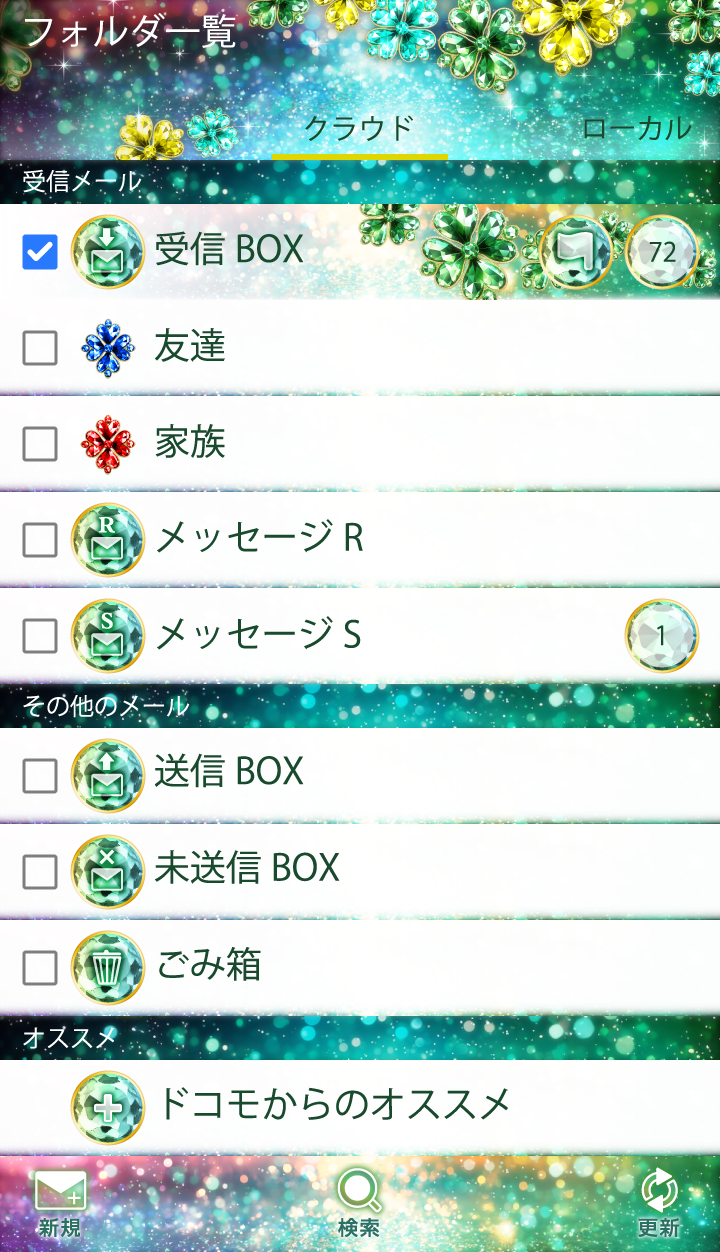This screenshot has height=1252, width=720.
Task: Check the 友達 folder checkbox
Action: [x=40, y=348]
